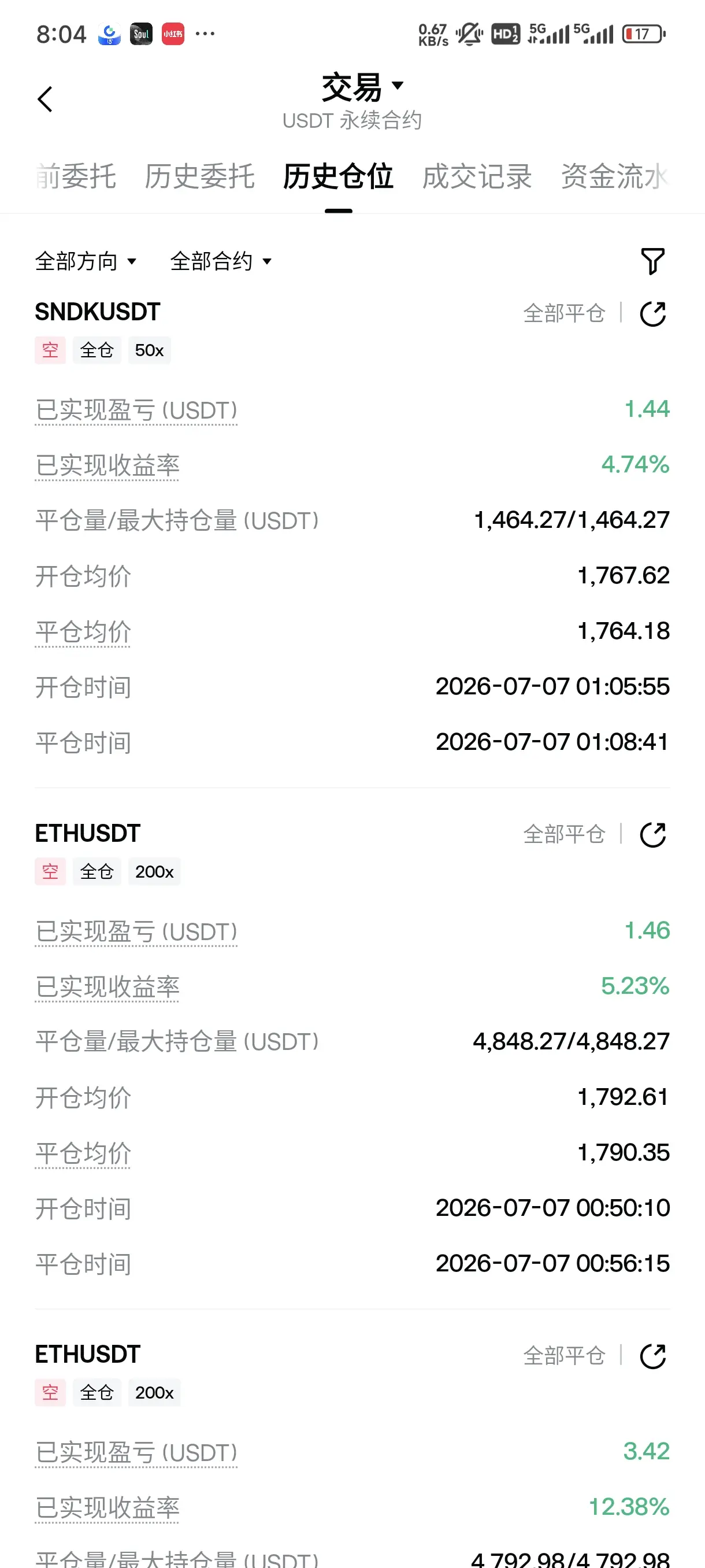Screen dimensions: 705x1568
Task: Share the ETHUSDT position with 3.42 profit
Action: pos(652,1356)
